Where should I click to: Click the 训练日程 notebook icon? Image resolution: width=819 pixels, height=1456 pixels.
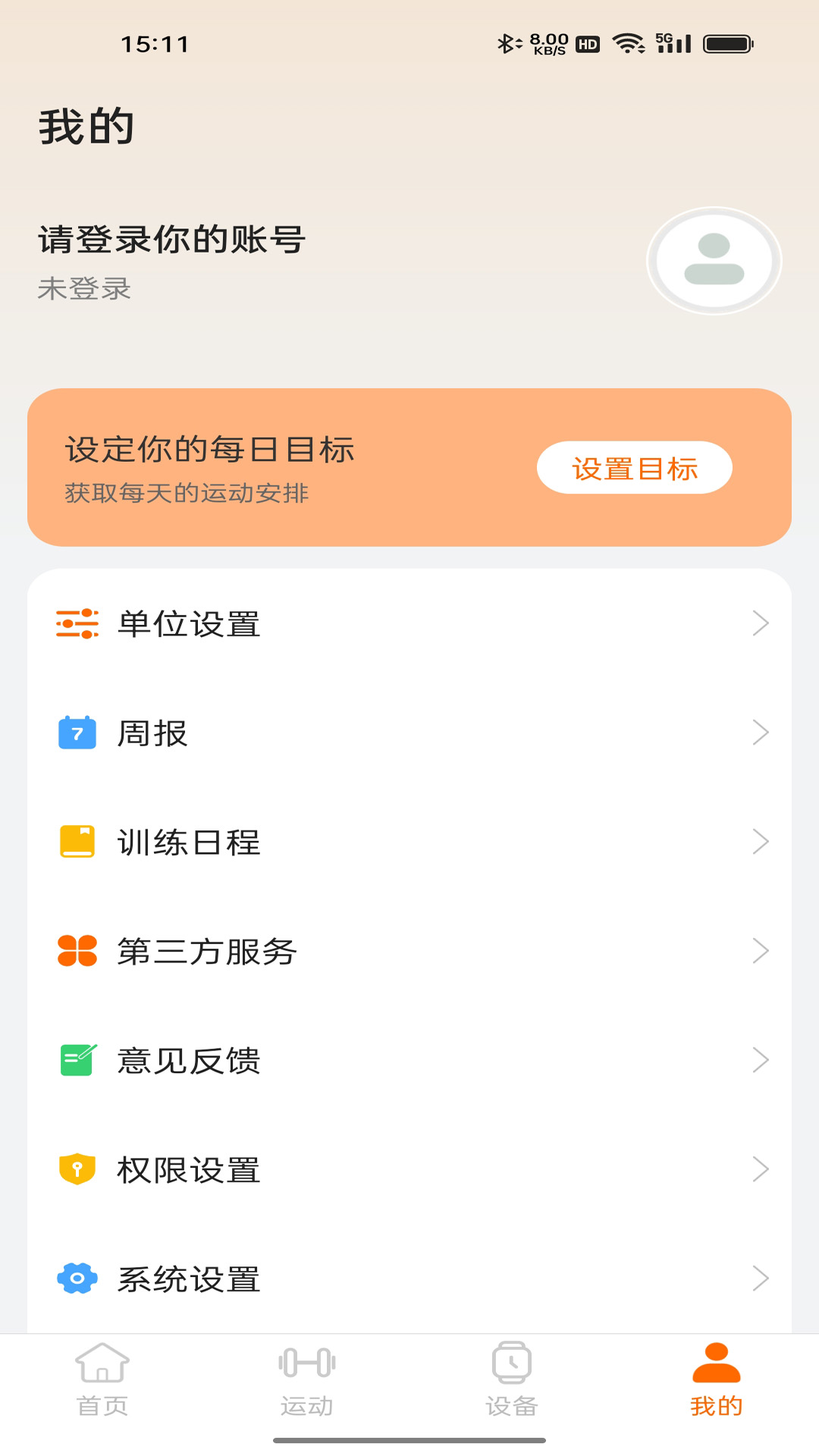click(x=77, y=841)
